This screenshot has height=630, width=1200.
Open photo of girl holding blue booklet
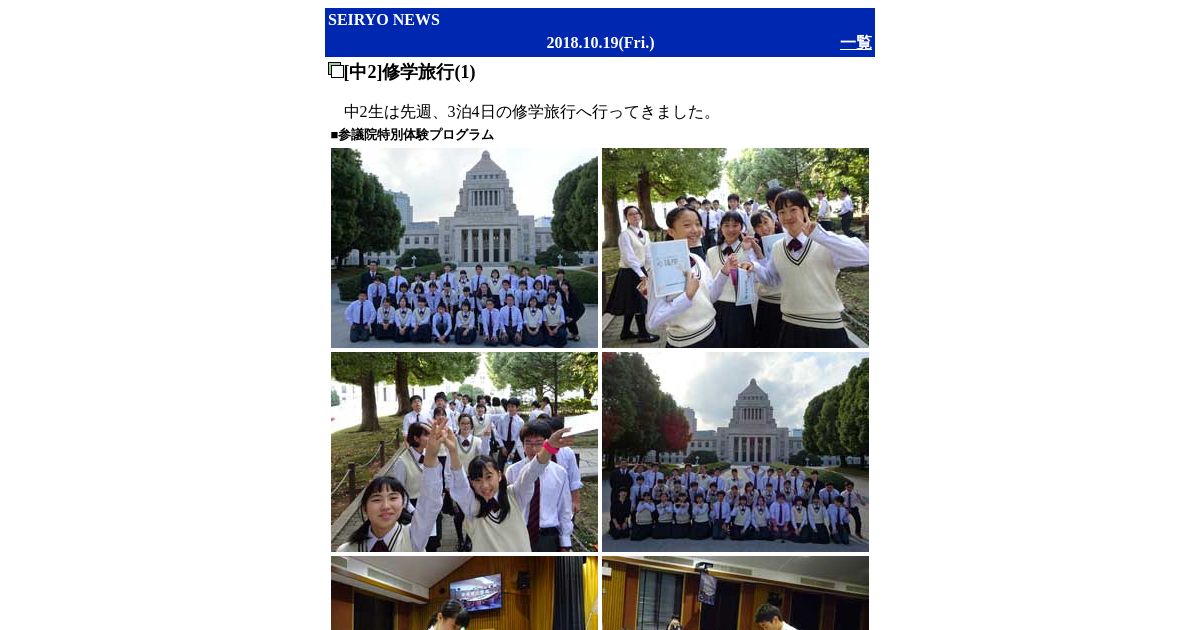[735, 248]
